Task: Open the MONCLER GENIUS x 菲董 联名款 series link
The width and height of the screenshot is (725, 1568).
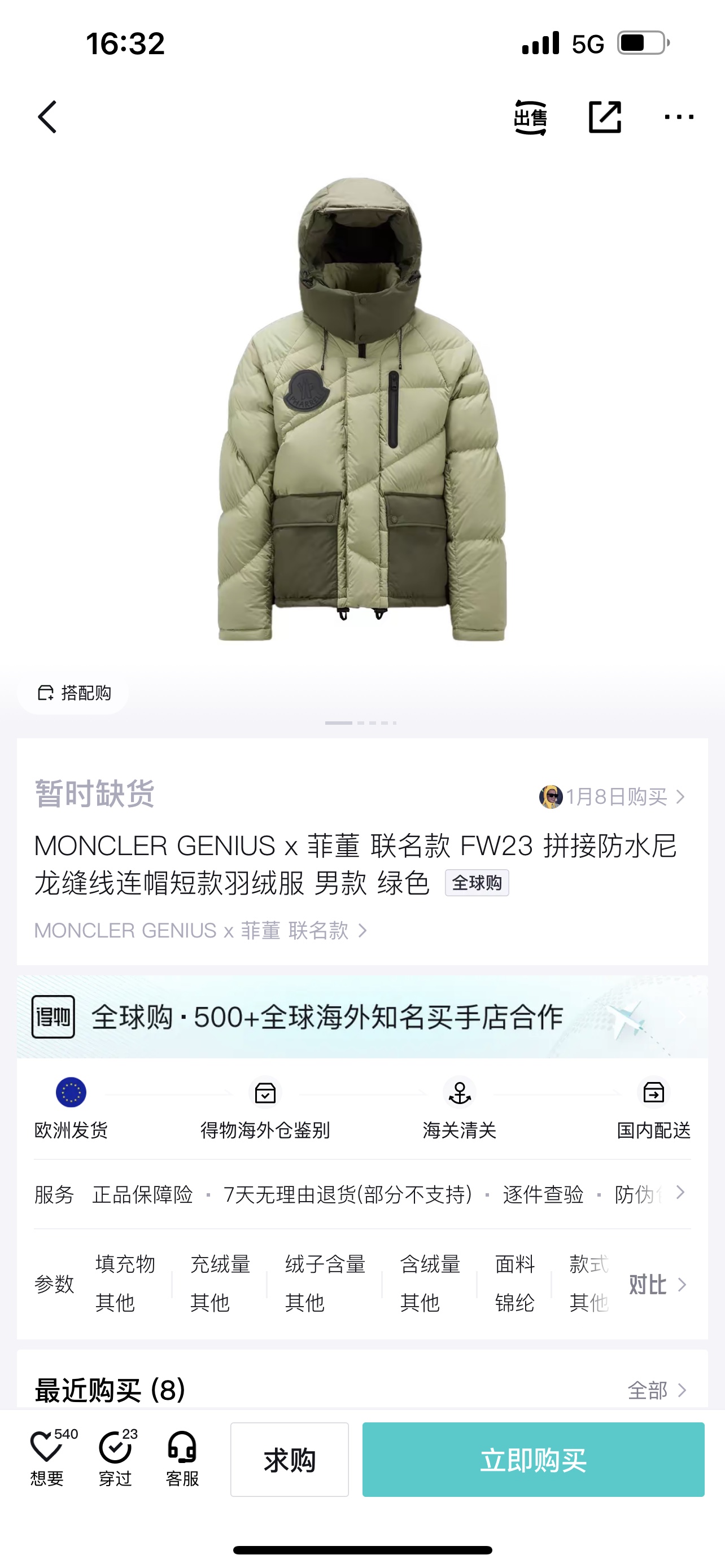Action: 200,930
